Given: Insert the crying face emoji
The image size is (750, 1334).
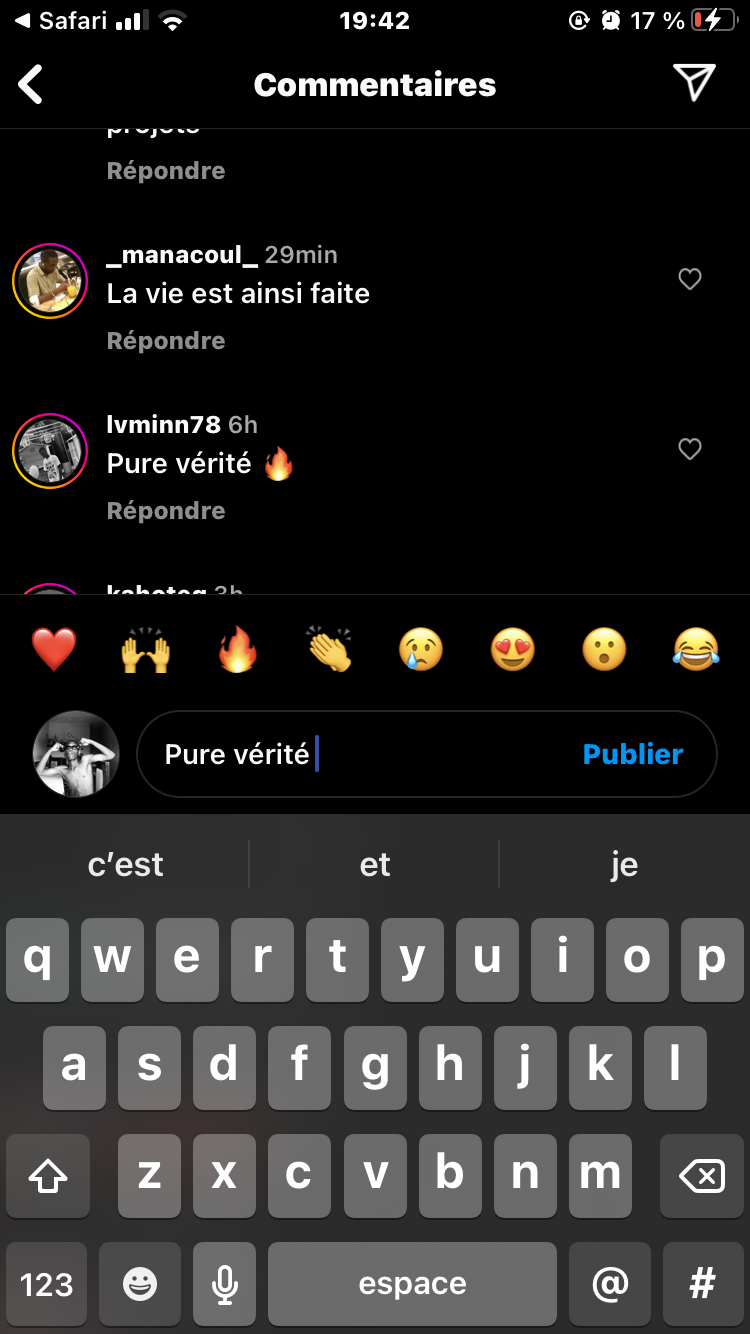Looking at the screenshot, I should tap(421, 650).
